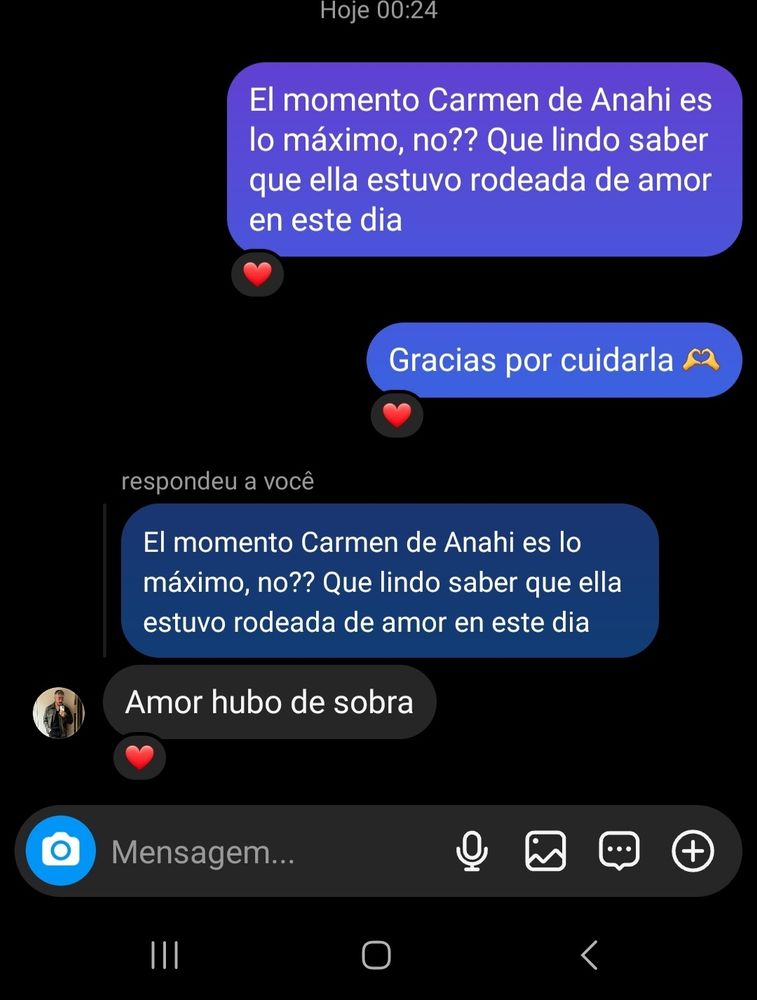The height and width of the screenshot is (1000, 757).
Task: Tap the heart reaction under "Gracias por cuidarla"
Action: (x=397, y=414)
